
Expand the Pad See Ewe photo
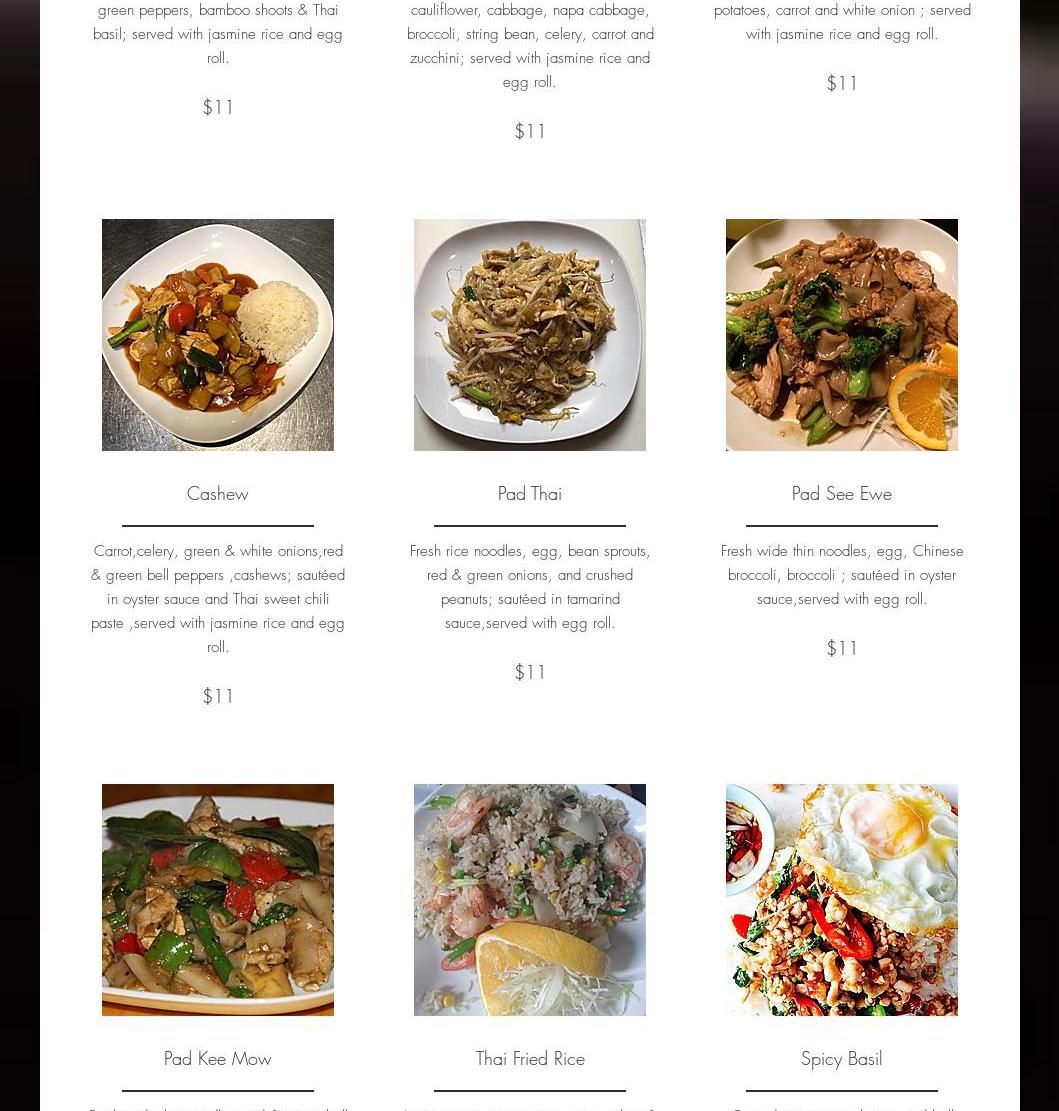pos(842,335)
